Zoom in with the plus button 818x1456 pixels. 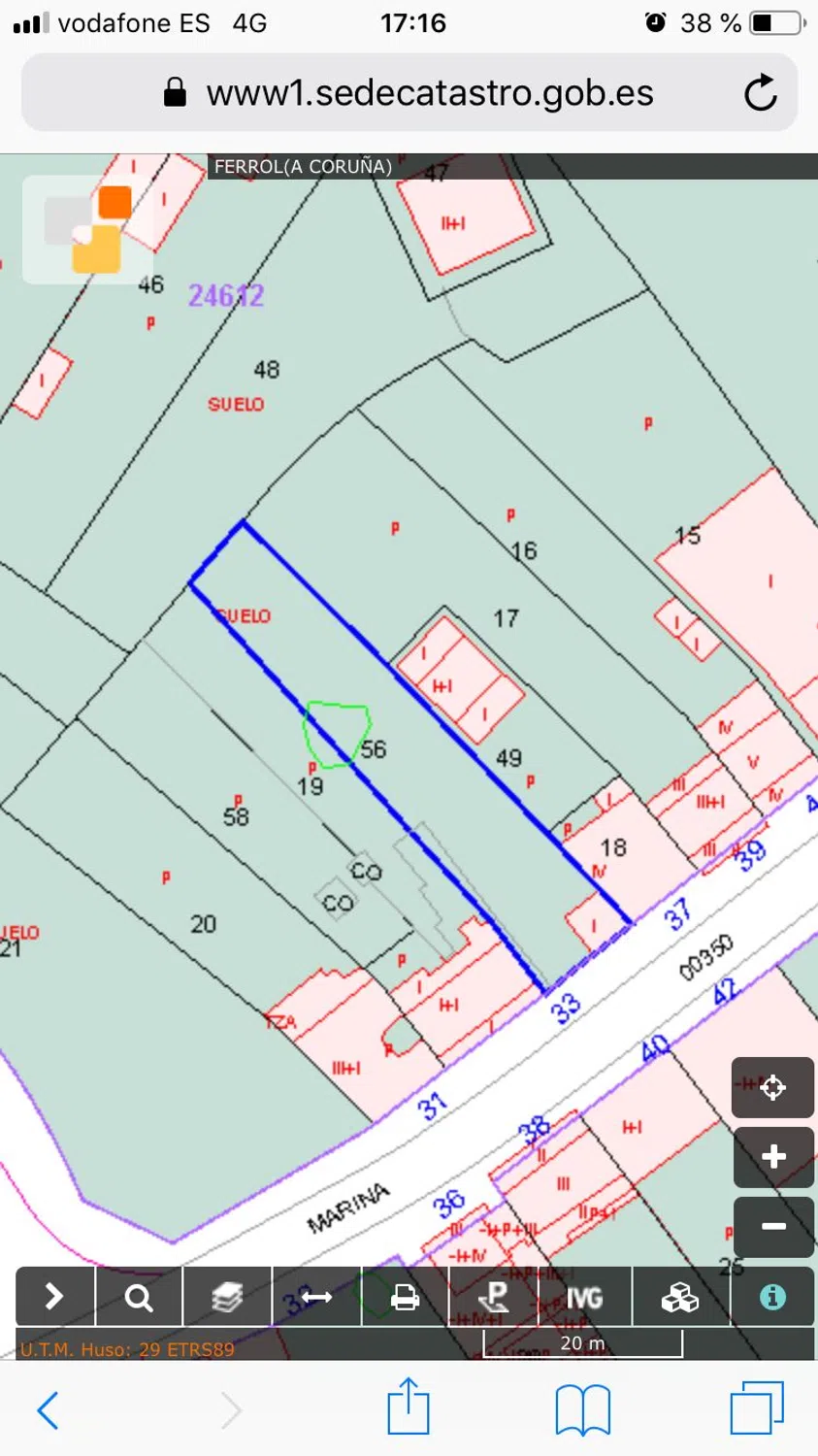[x=772, y=1156]
